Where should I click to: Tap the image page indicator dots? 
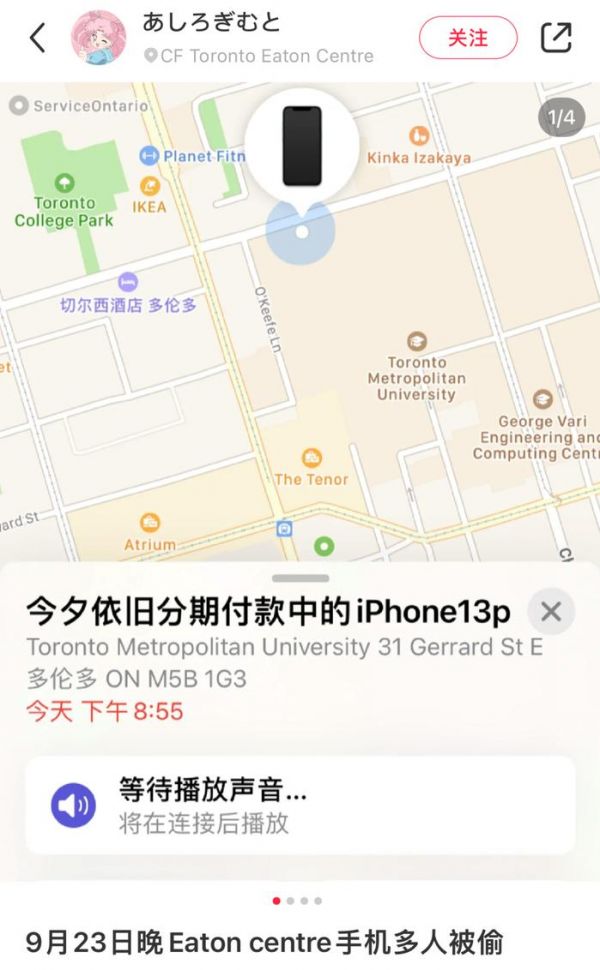tap(297, 900)
